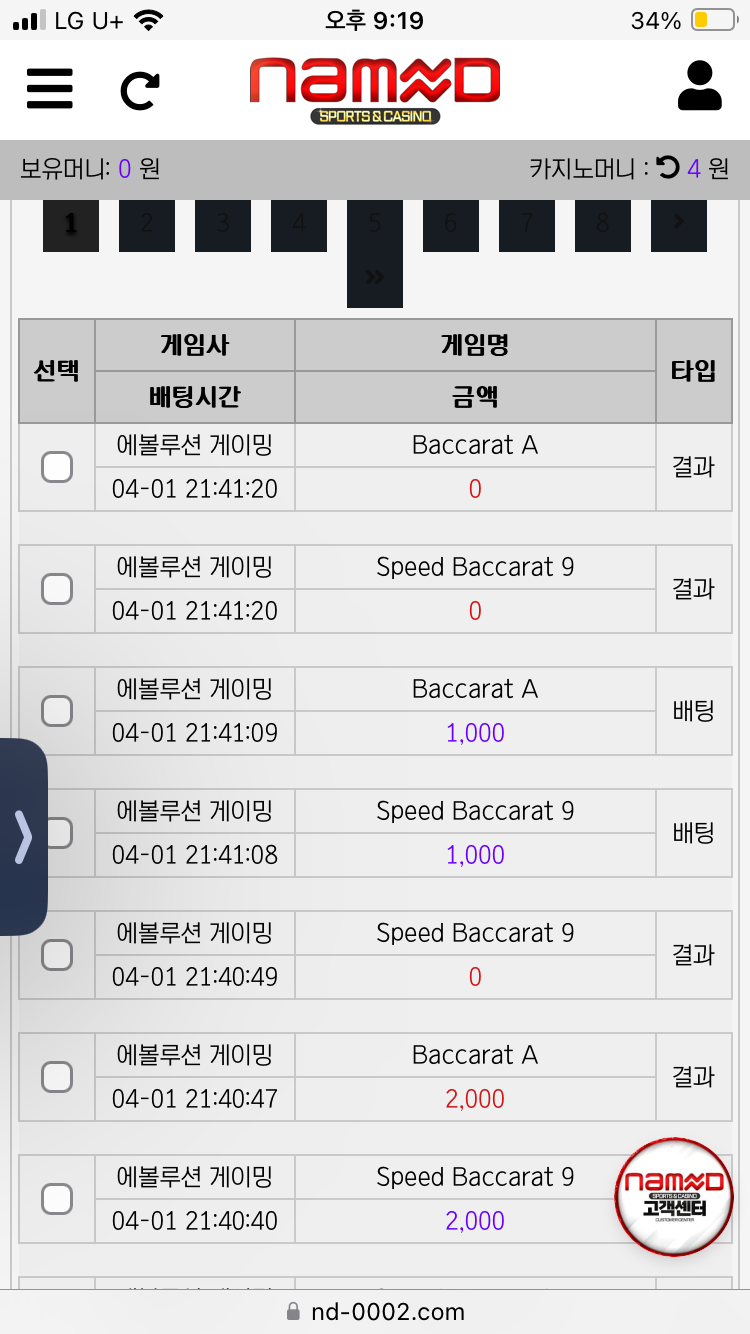This screenshot has width=750, height=1334.
Task: Open the 고객센터 customer center button
Action: pos(673,1197)
